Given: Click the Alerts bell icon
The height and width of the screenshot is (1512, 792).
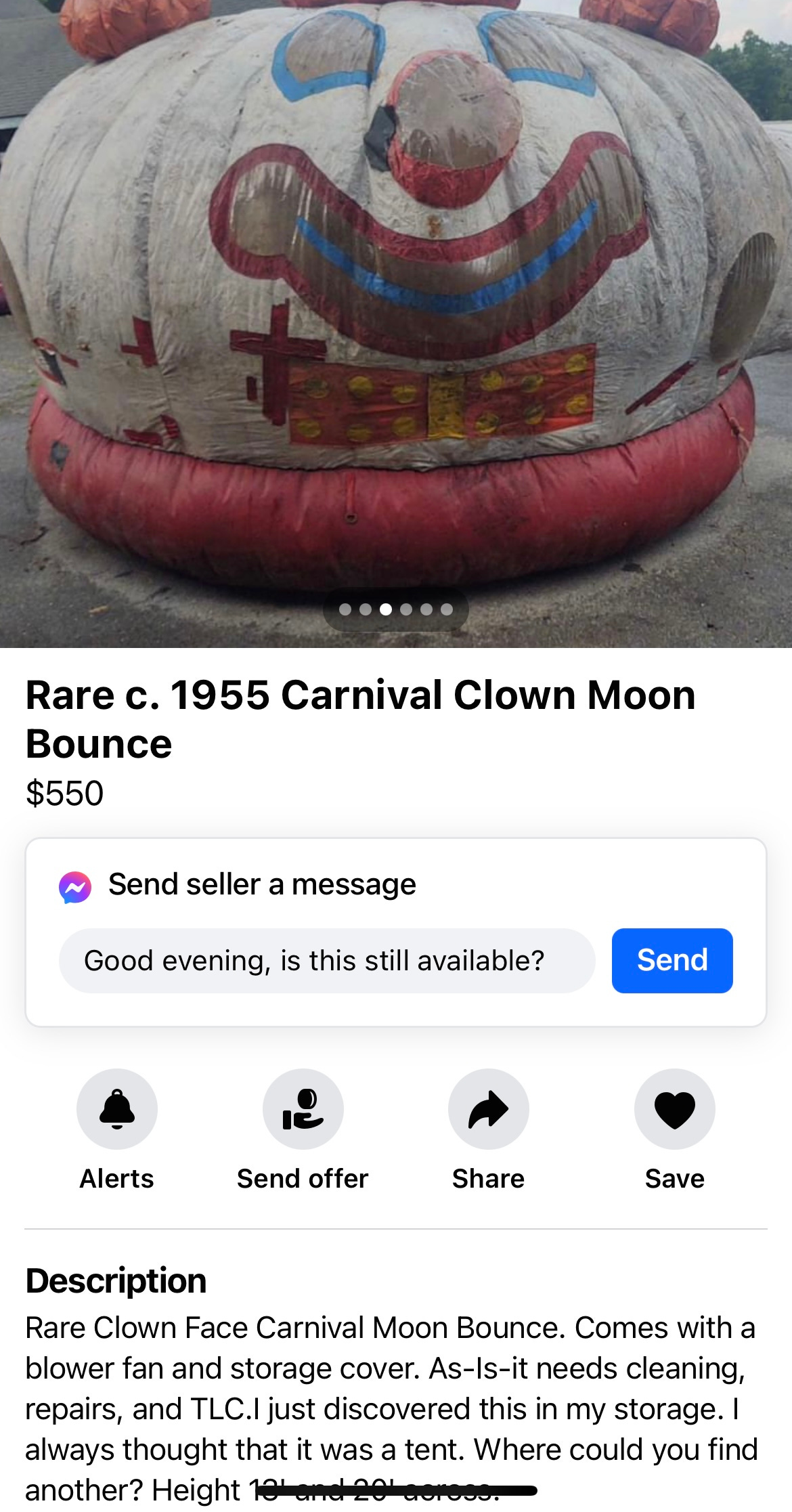Looking at the screenshot, I should point(117,1108).
